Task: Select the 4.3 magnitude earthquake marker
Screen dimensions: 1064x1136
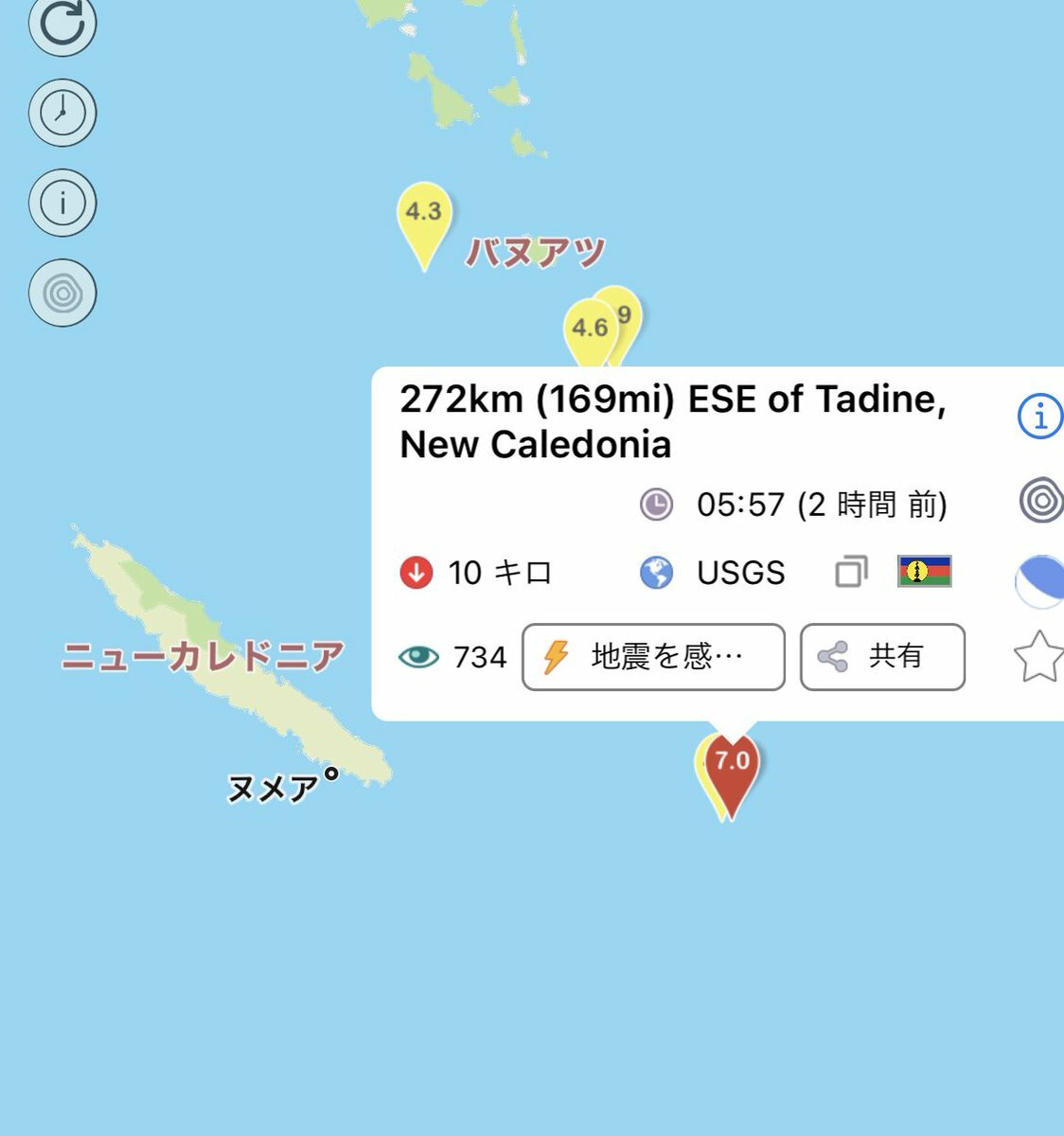Action: click(423, 214)
